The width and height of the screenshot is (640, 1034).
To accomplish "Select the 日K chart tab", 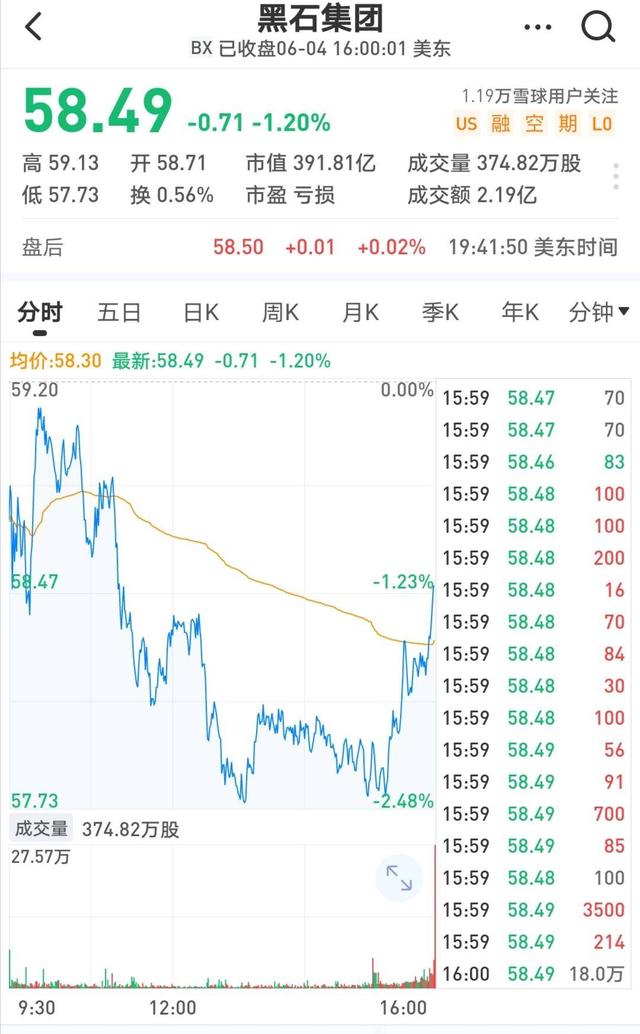I will point(200,313).
